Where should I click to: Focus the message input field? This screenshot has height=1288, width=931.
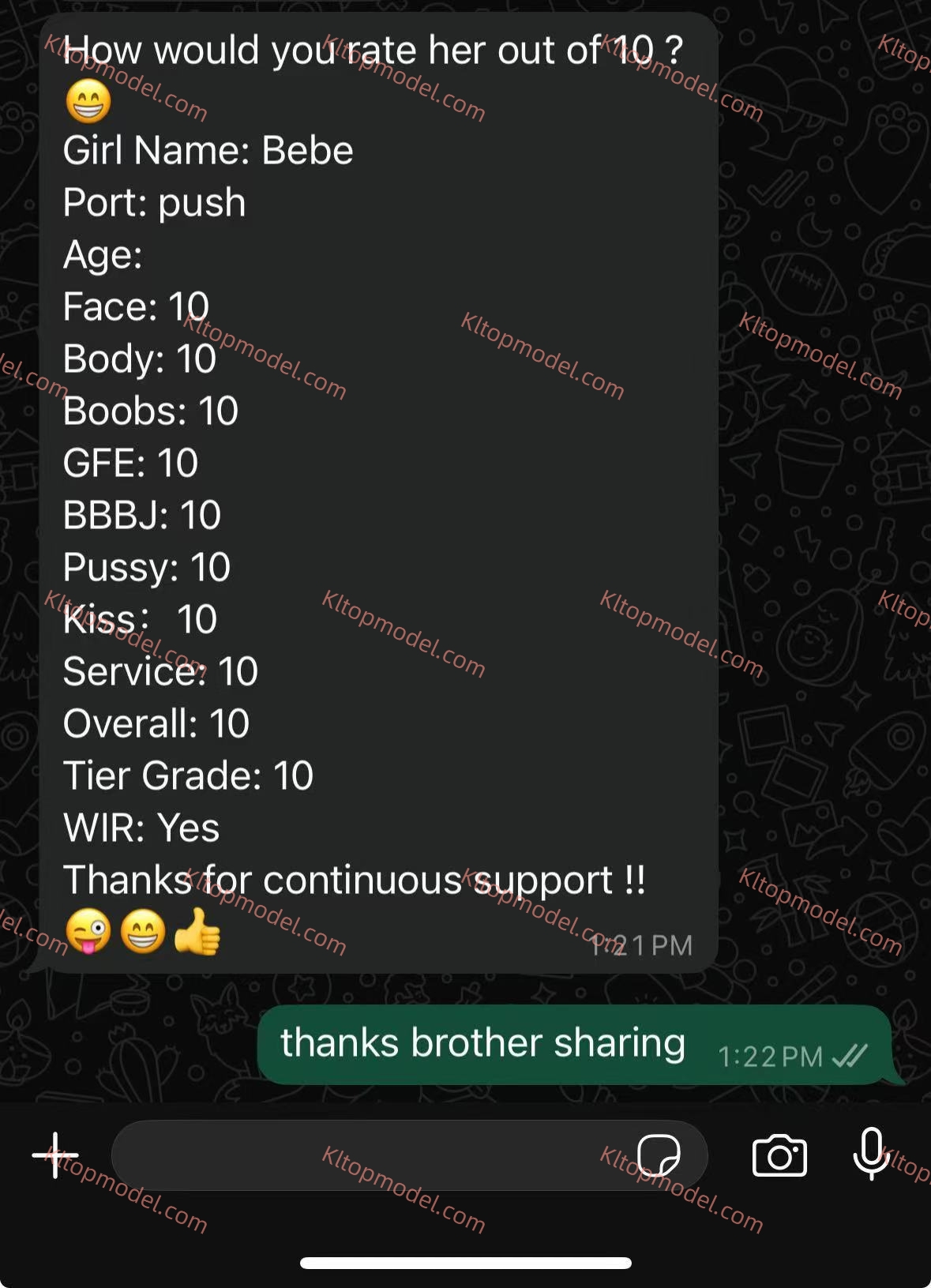[371, 1155]
